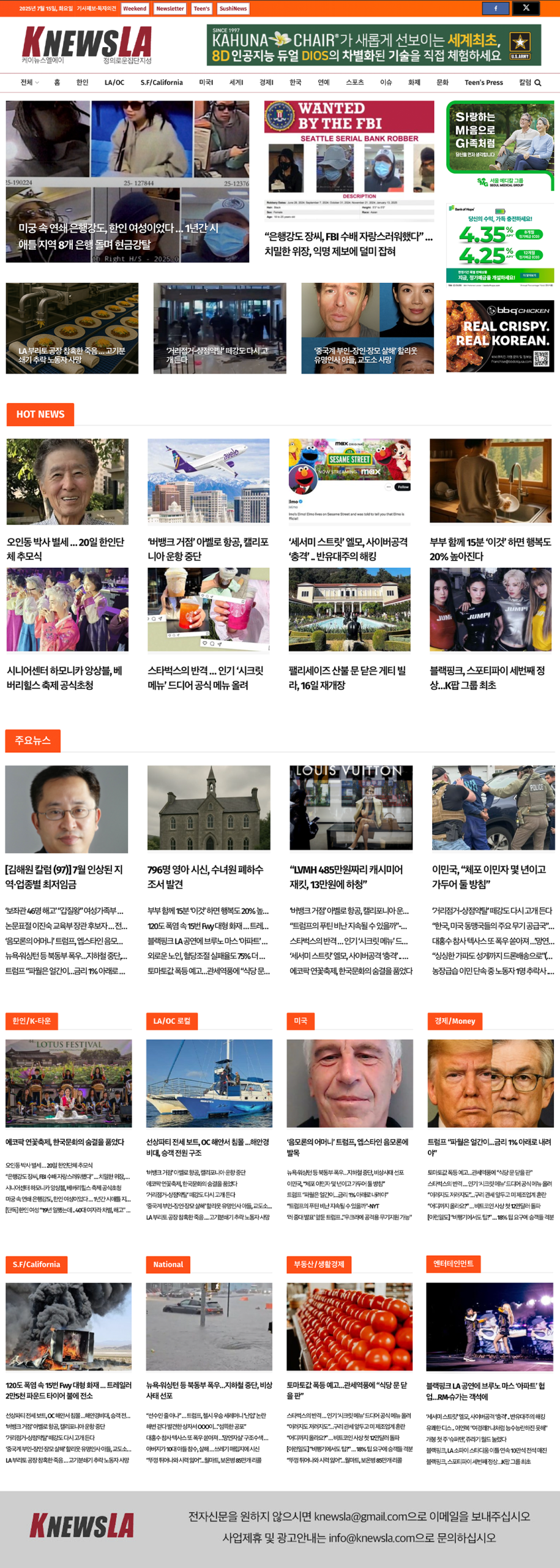Expand the 전체 dropdown menu
This screenshot has width=560, height=1568.
point(29,83)
